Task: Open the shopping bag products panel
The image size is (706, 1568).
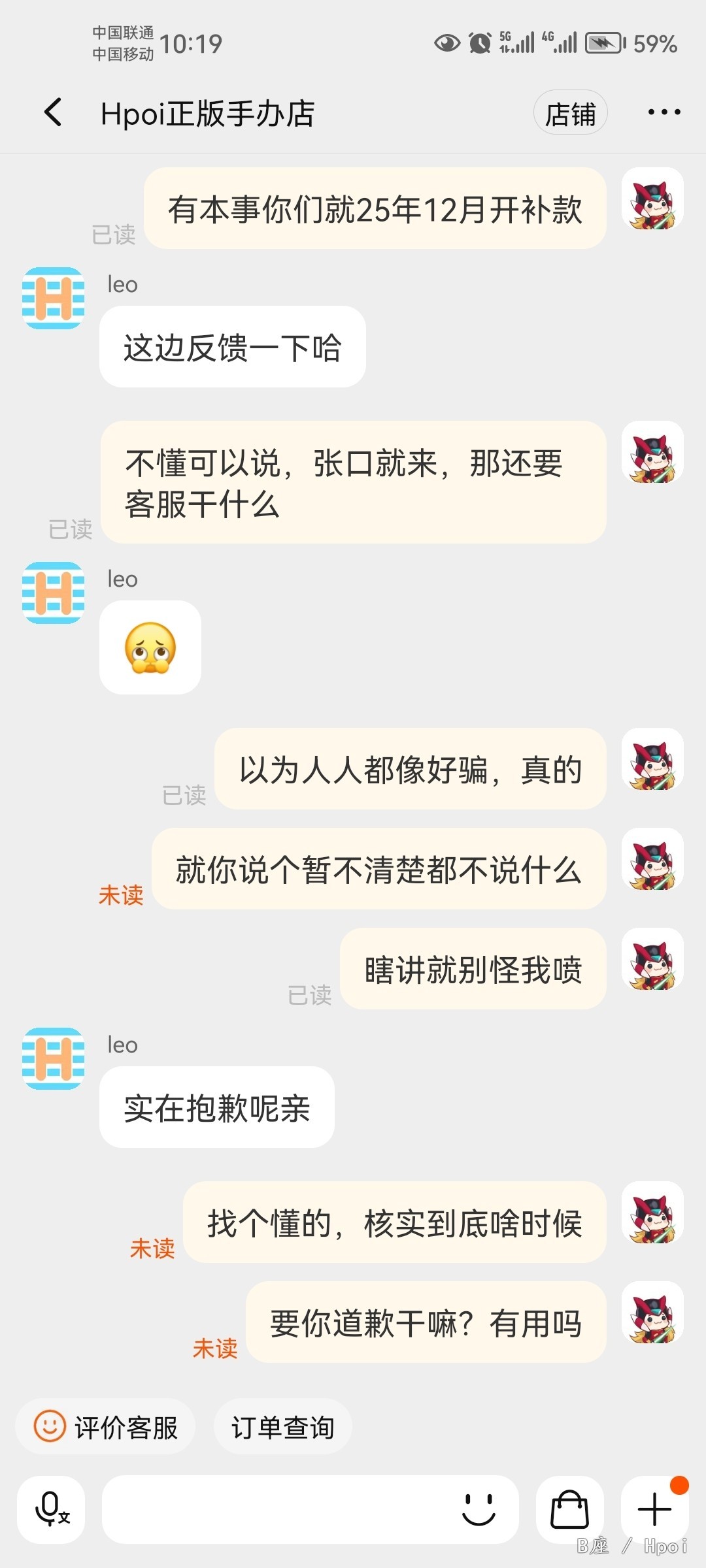Action: click(569, 1510)
